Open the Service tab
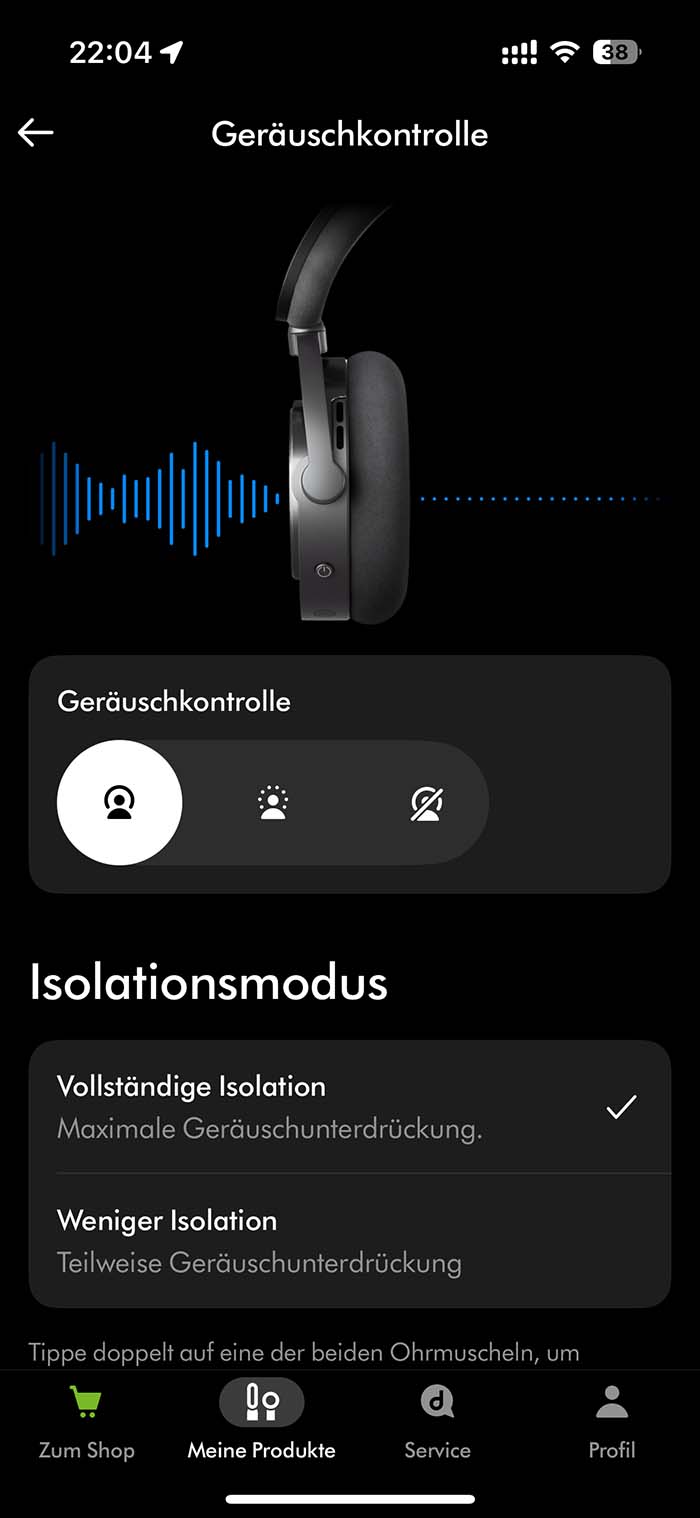The image size is (700, 1518). point(437,1421)
